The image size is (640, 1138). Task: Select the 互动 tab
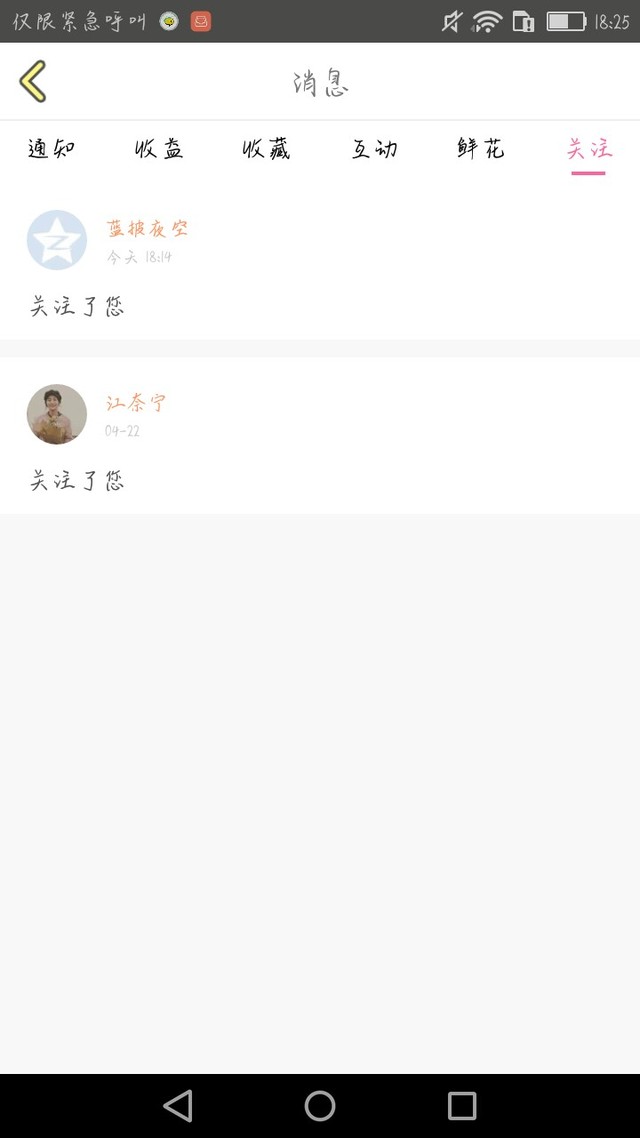pos(374,150)
